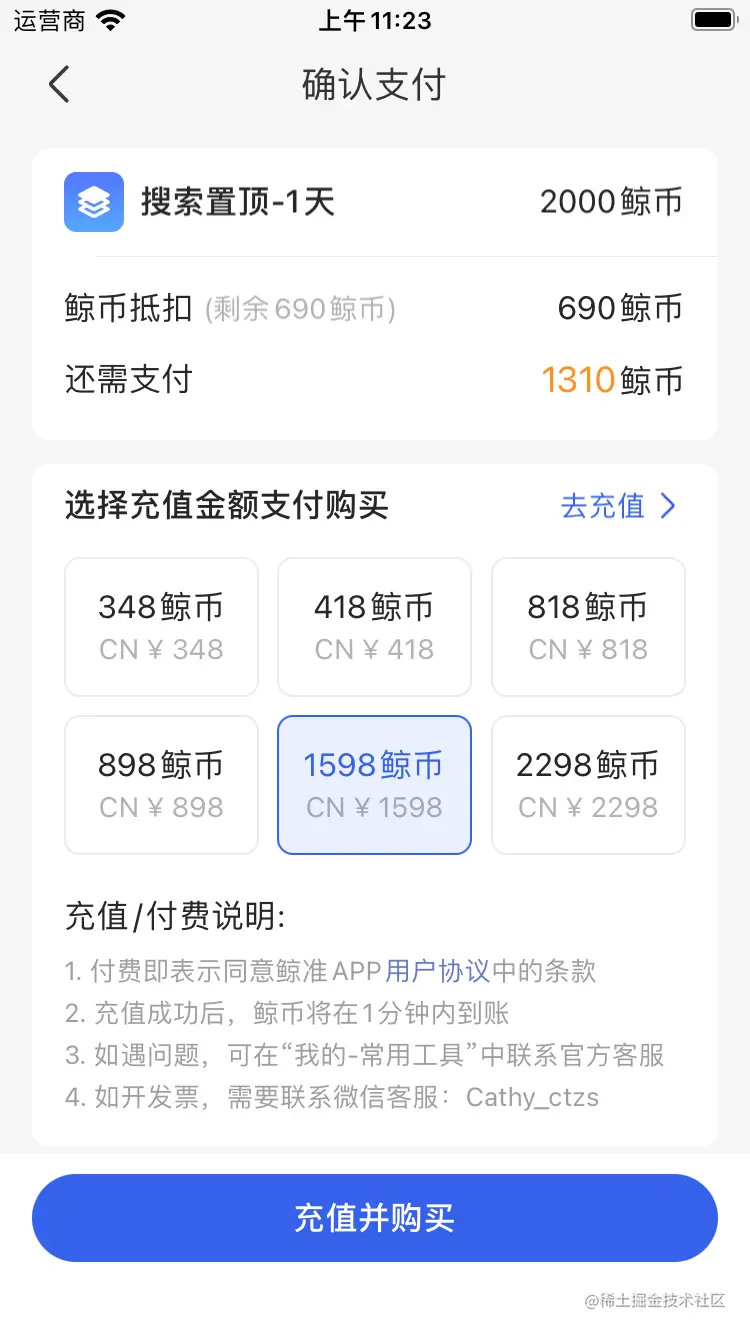Tap the 充值并购买 purchase button
Image resolution: width=750 pixels, height=1334 pixels.
click(374, 1217)
